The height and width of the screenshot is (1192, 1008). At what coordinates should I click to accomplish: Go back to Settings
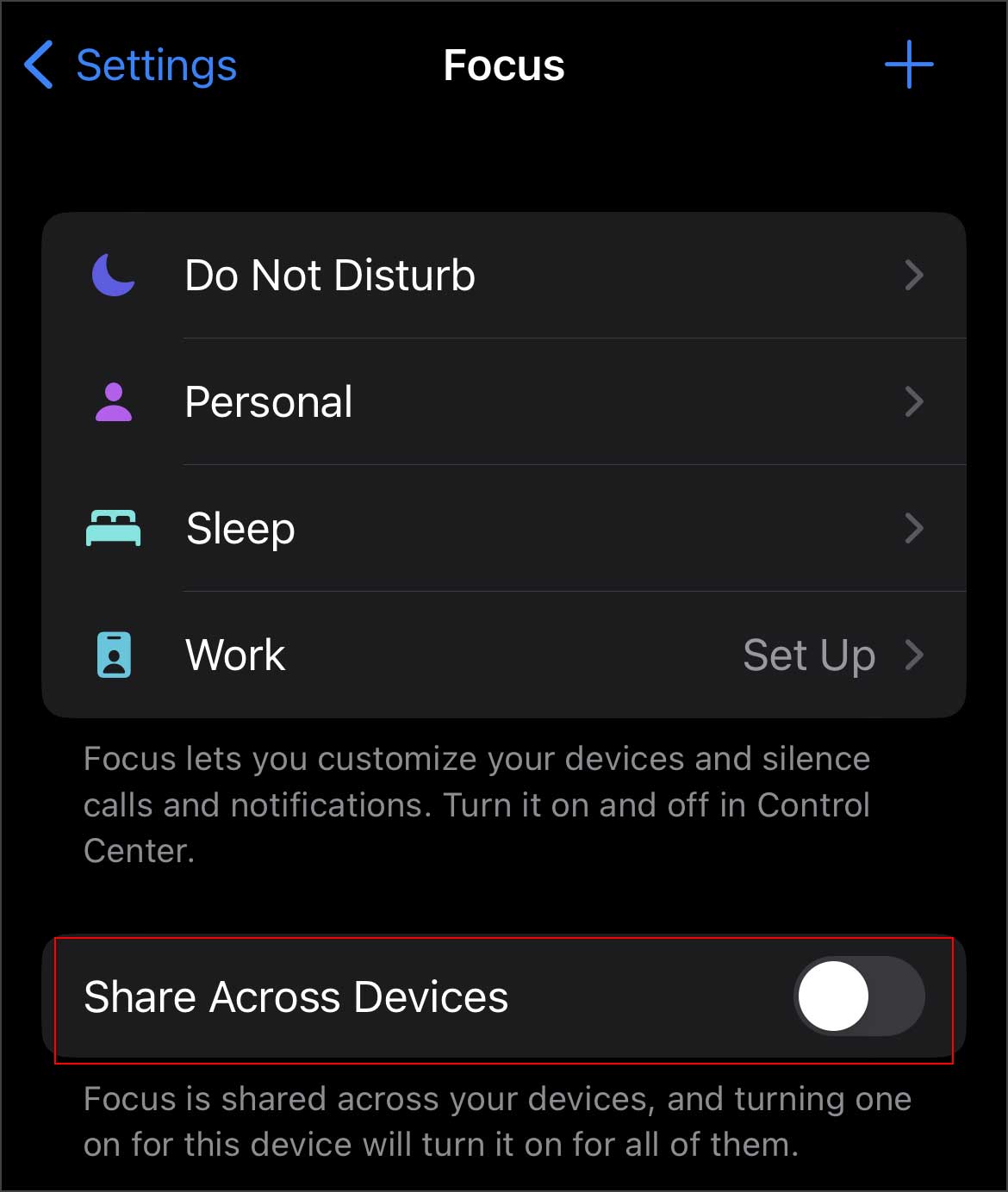(131, 65)
